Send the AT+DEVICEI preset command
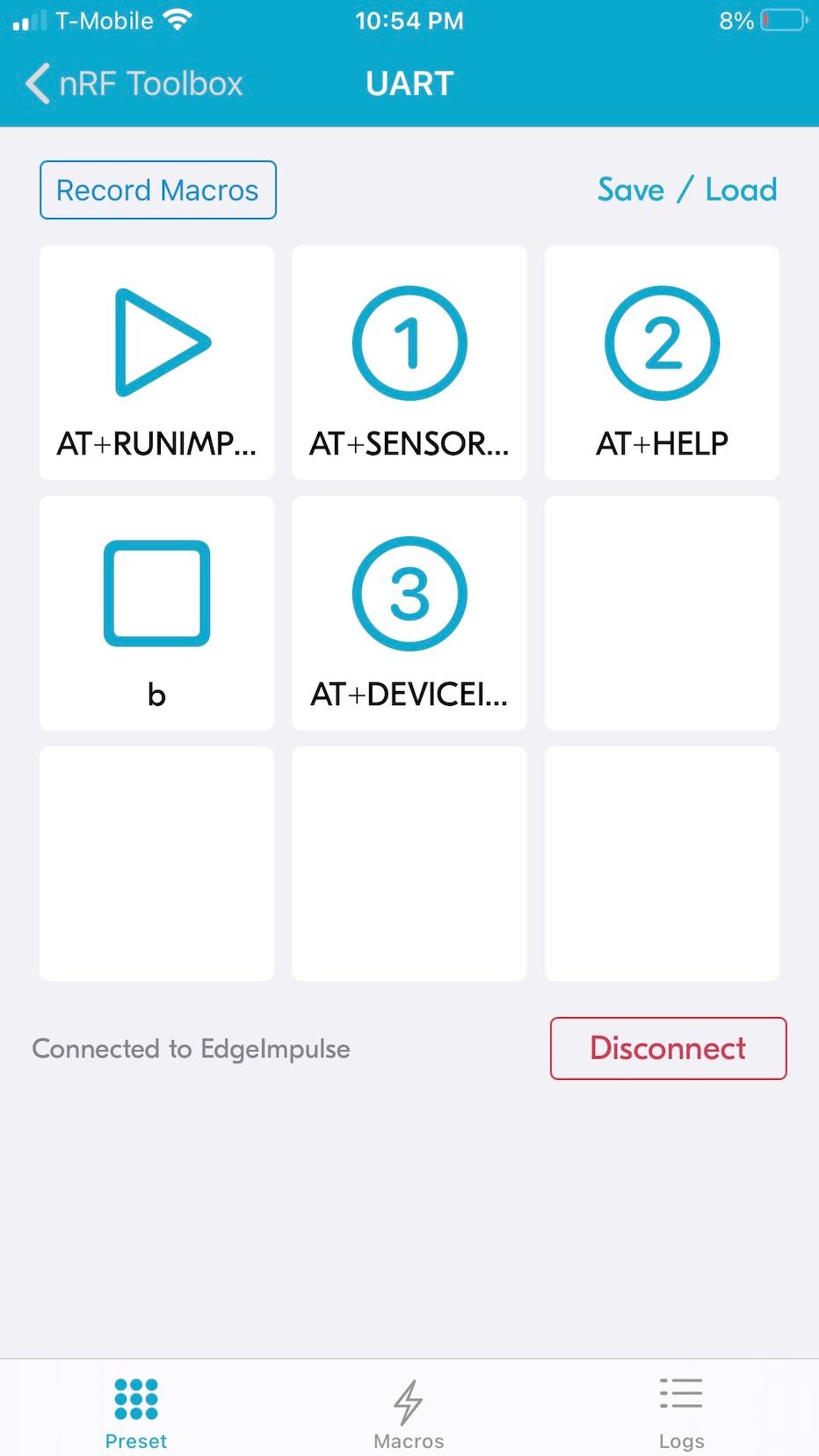 409,613
